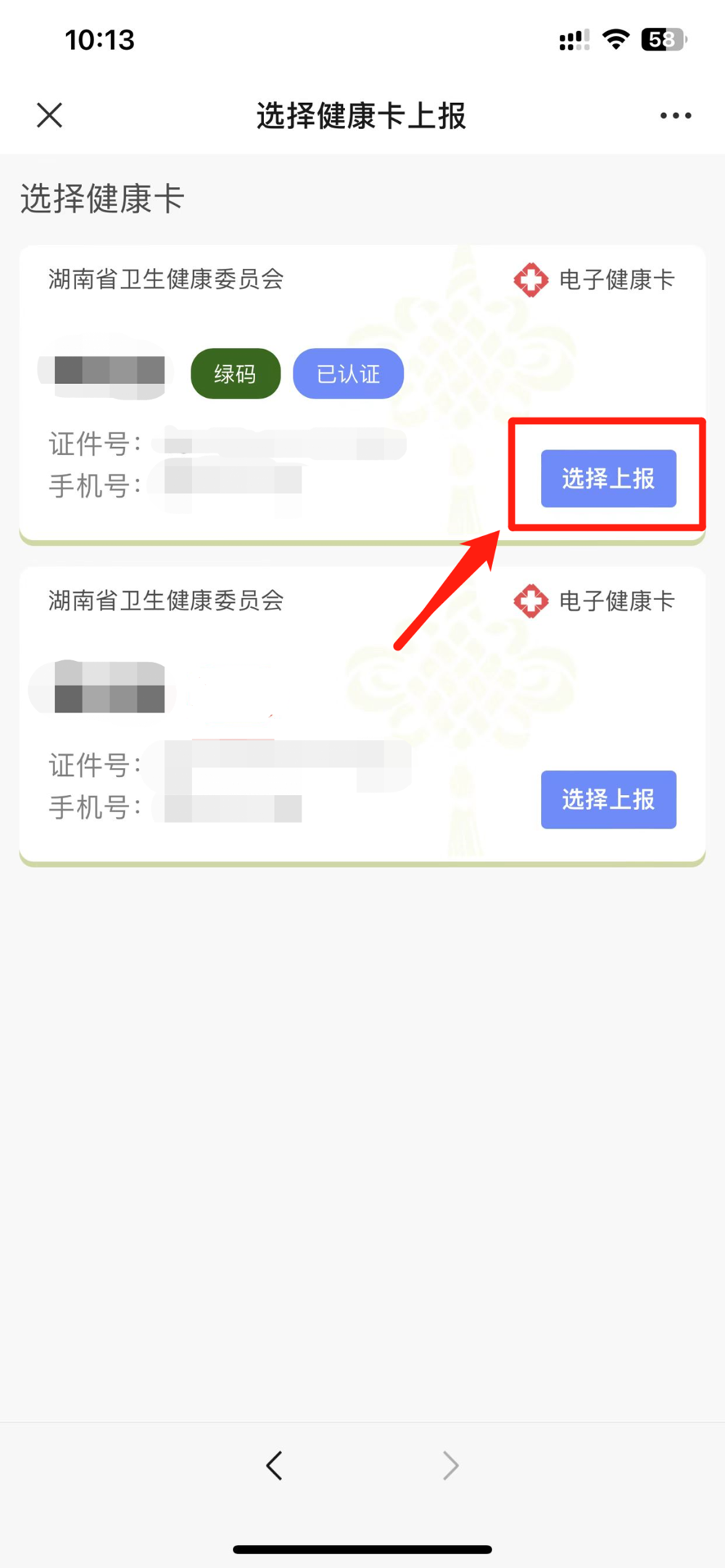Close the 选择健康卡上报 page

pos(49,115)
